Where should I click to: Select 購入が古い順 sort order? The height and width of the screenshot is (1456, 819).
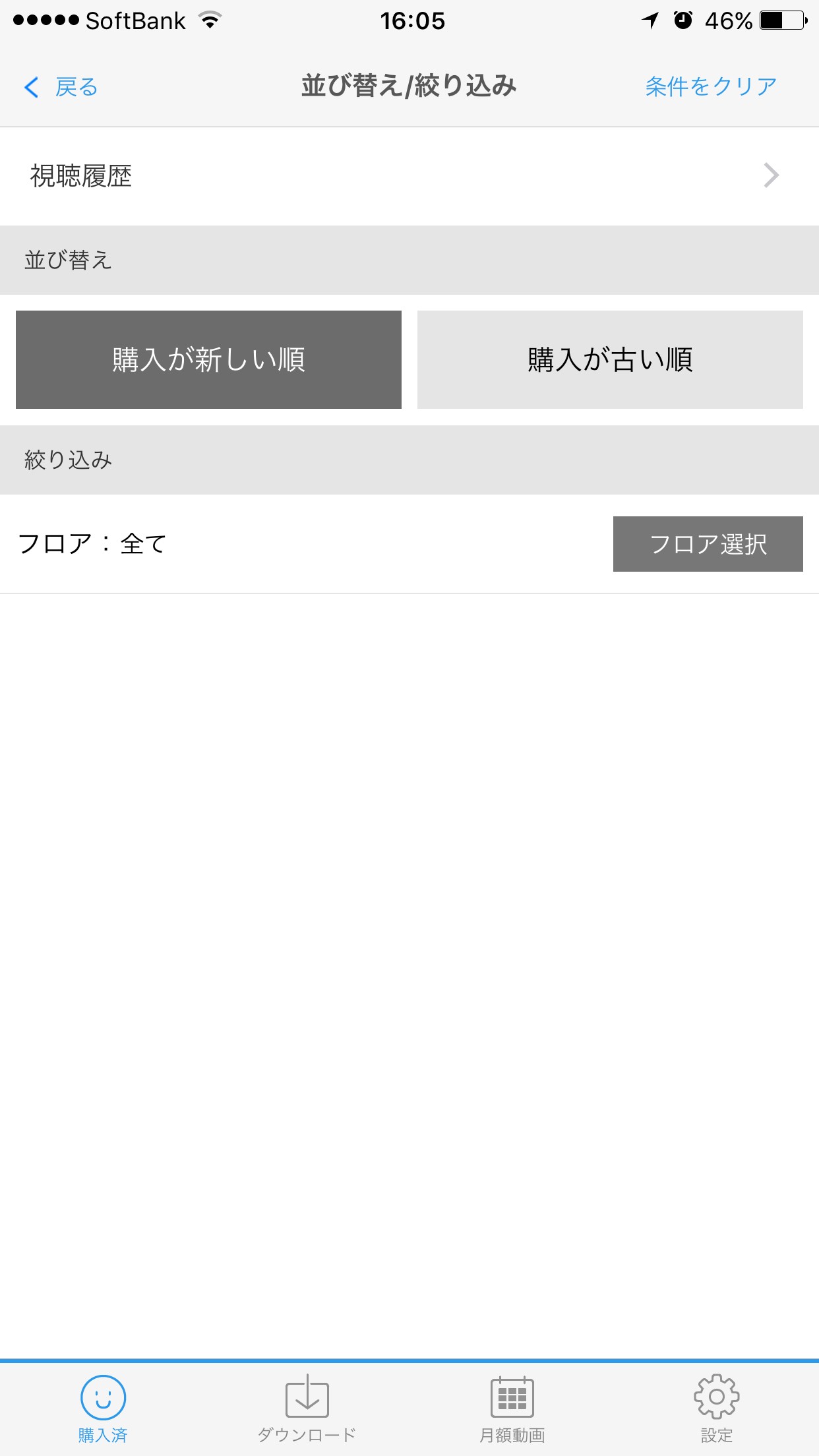coord(610,359)
